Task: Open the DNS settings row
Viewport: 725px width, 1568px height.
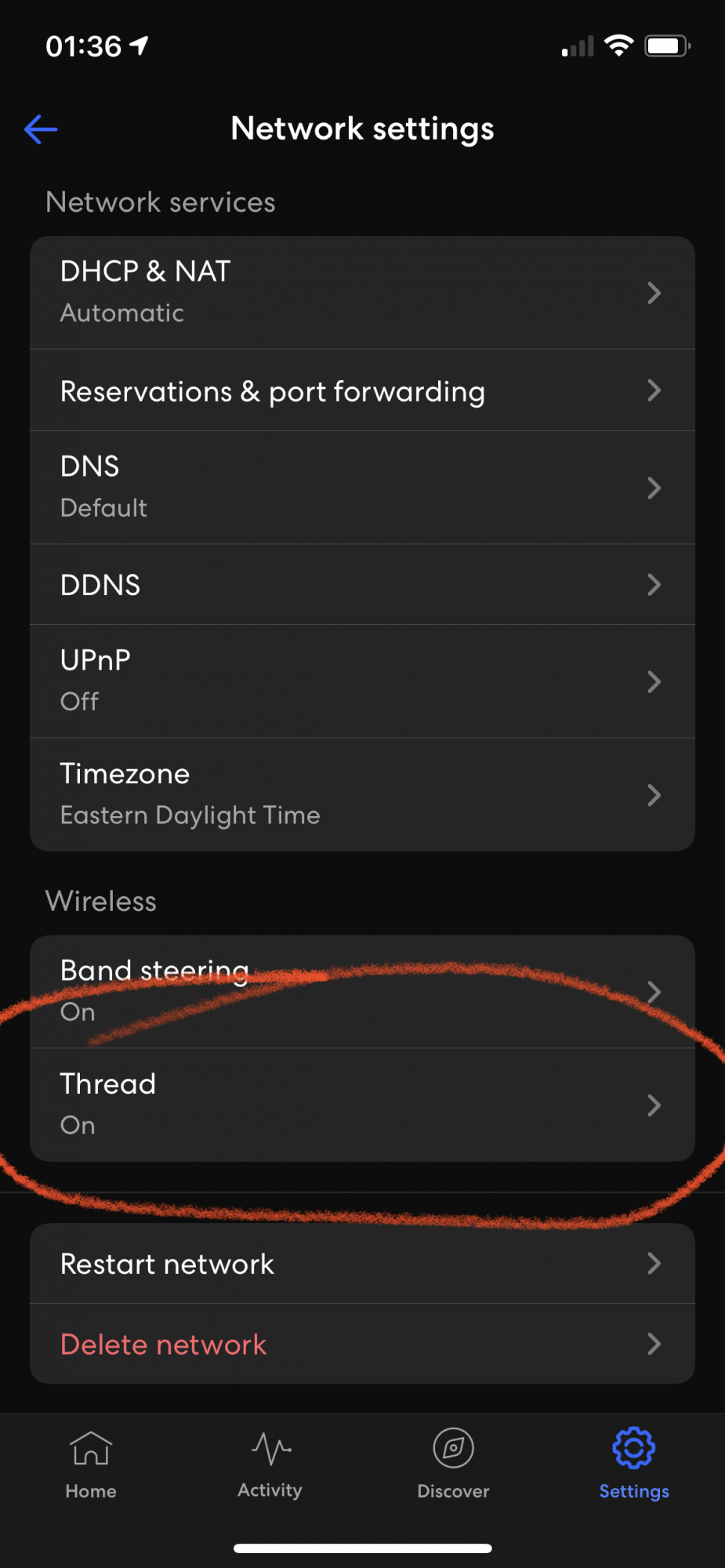Action: click(x=362, y=487)
